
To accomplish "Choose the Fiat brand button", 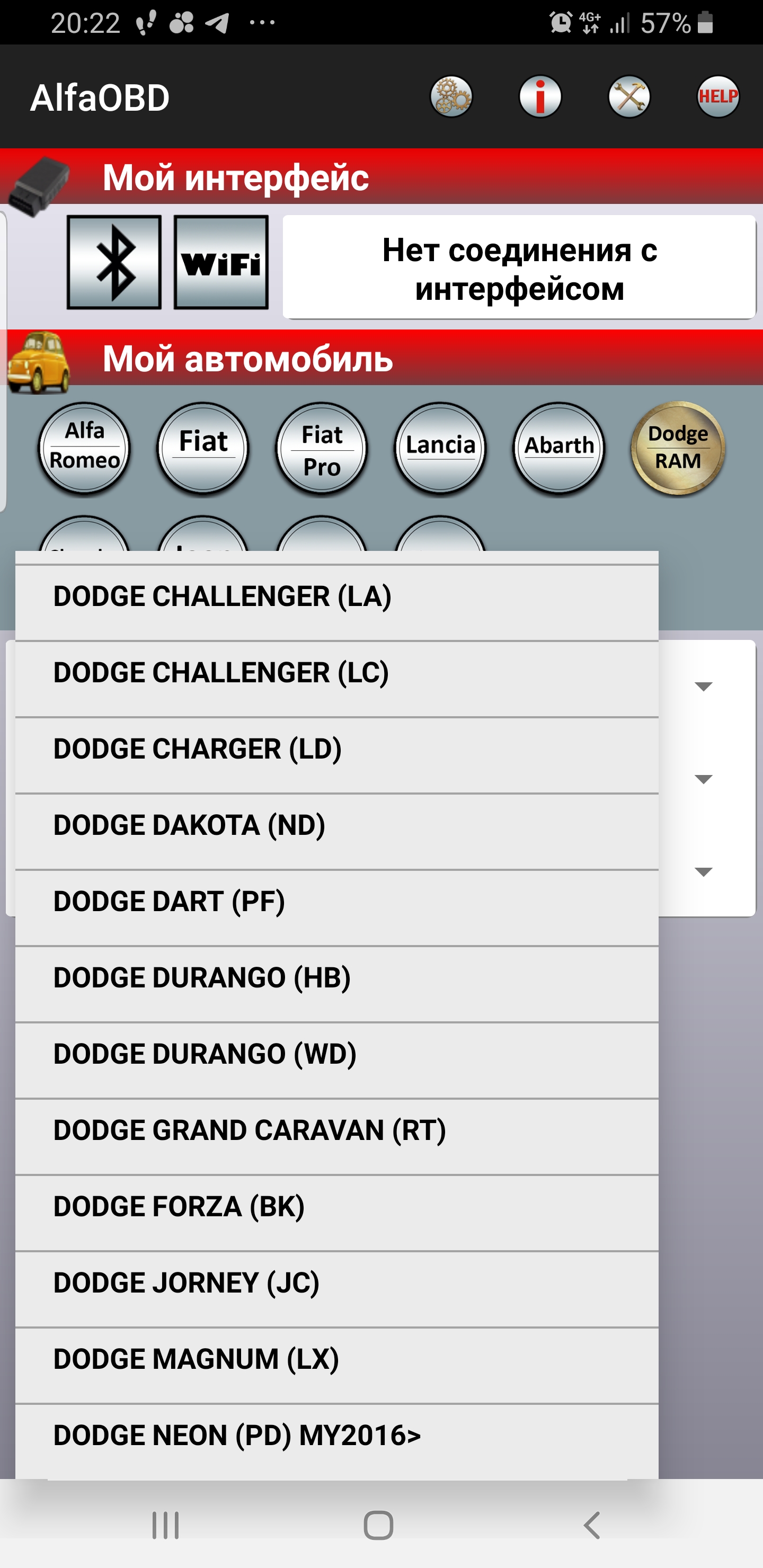I will [203, 449].
